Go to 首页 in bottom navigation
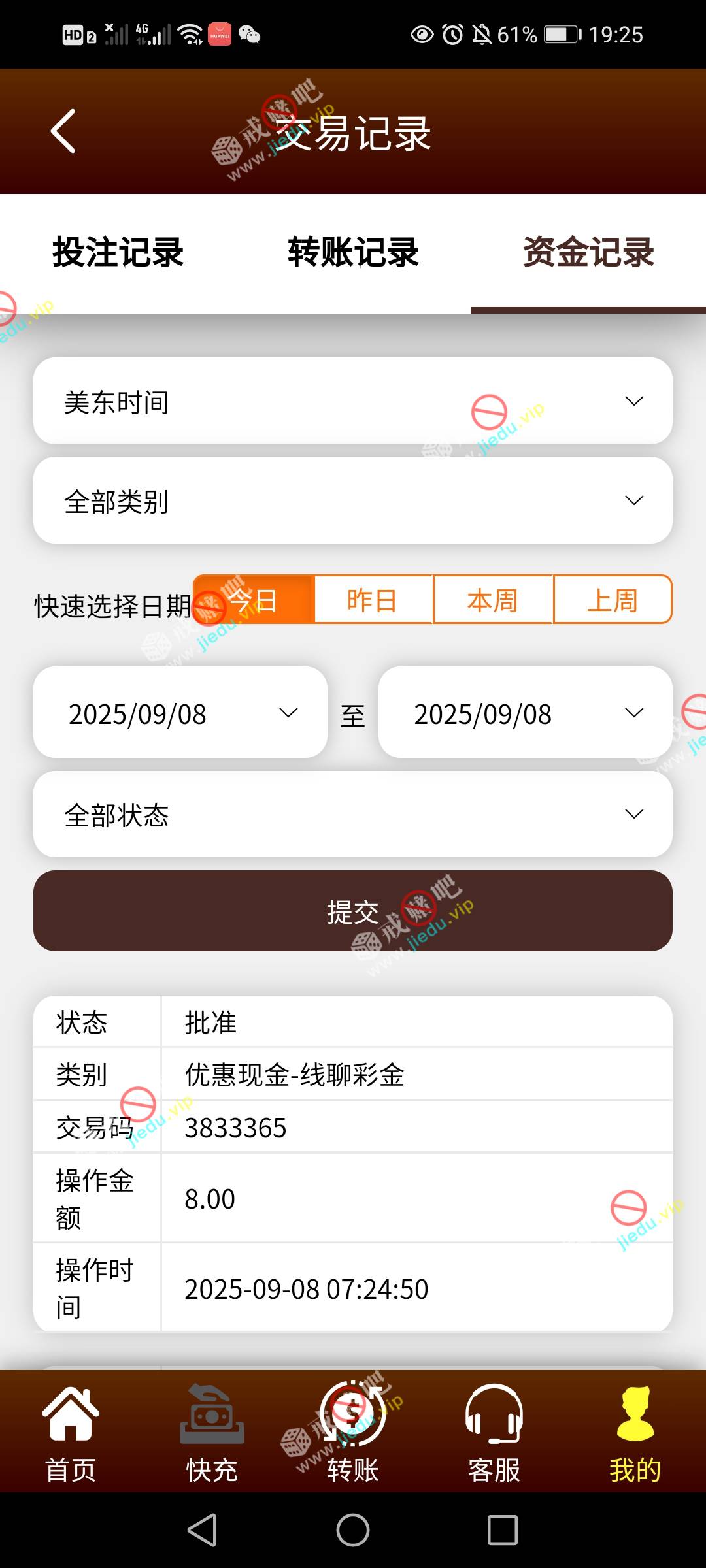Viewport: 706px width, 1568px height. tap(71, 1432)
